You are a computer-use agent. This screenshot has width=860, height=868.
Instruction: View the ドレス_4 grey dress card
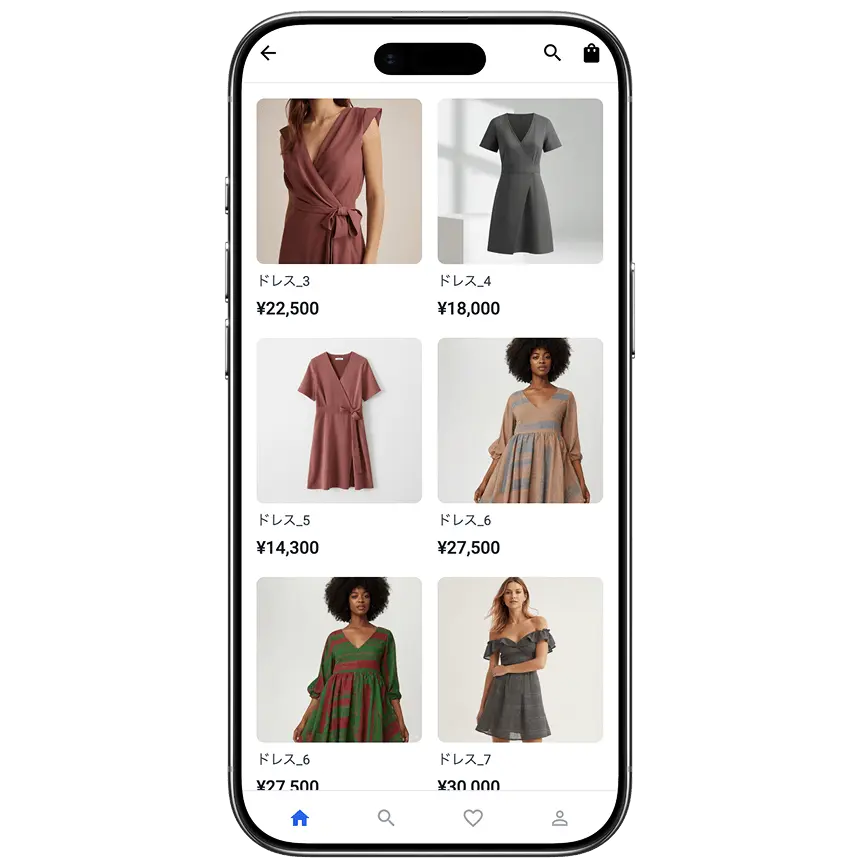point(520,181)
